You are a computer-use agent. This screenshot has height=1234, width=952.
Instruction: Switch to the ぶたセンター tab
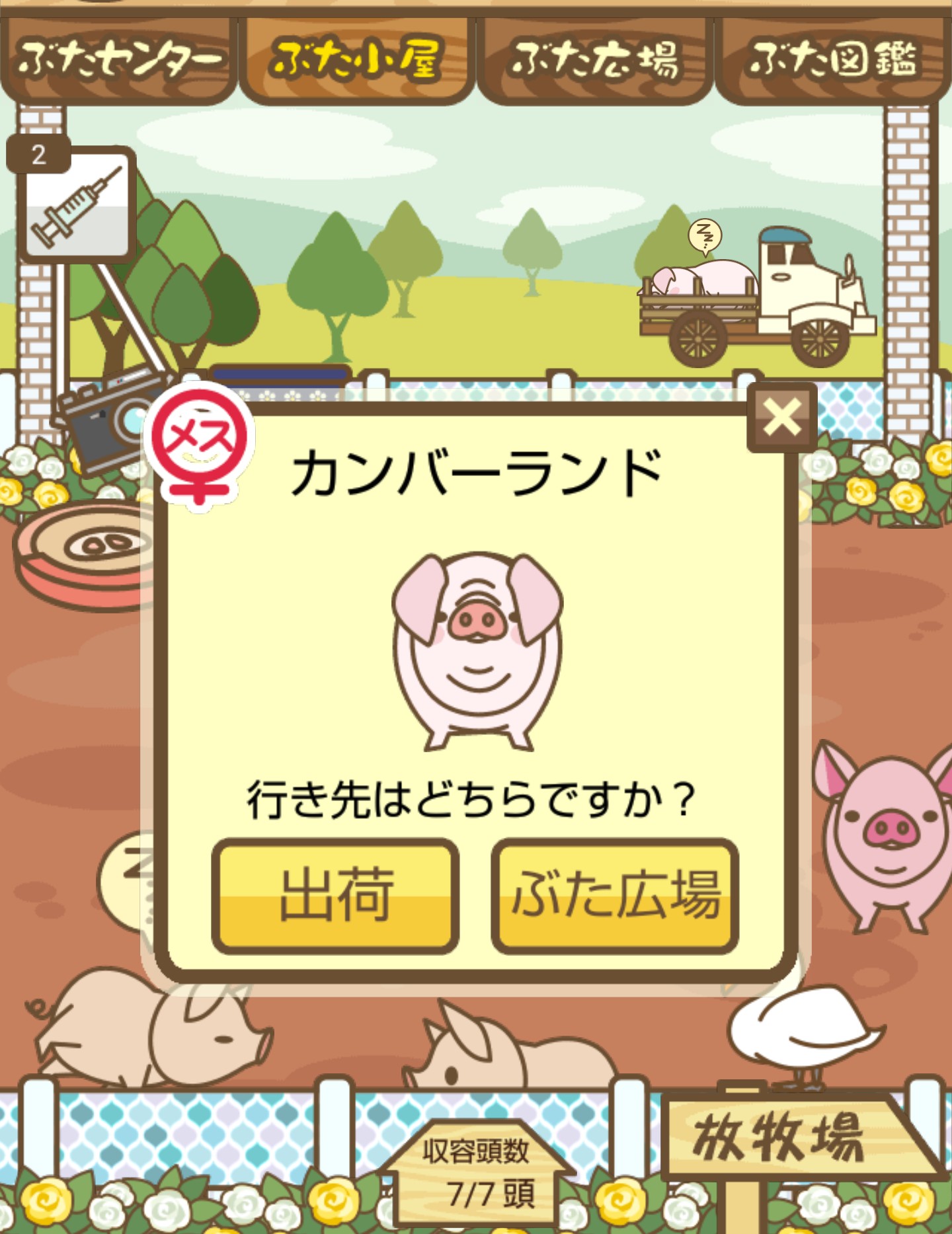tap(119, 61)
